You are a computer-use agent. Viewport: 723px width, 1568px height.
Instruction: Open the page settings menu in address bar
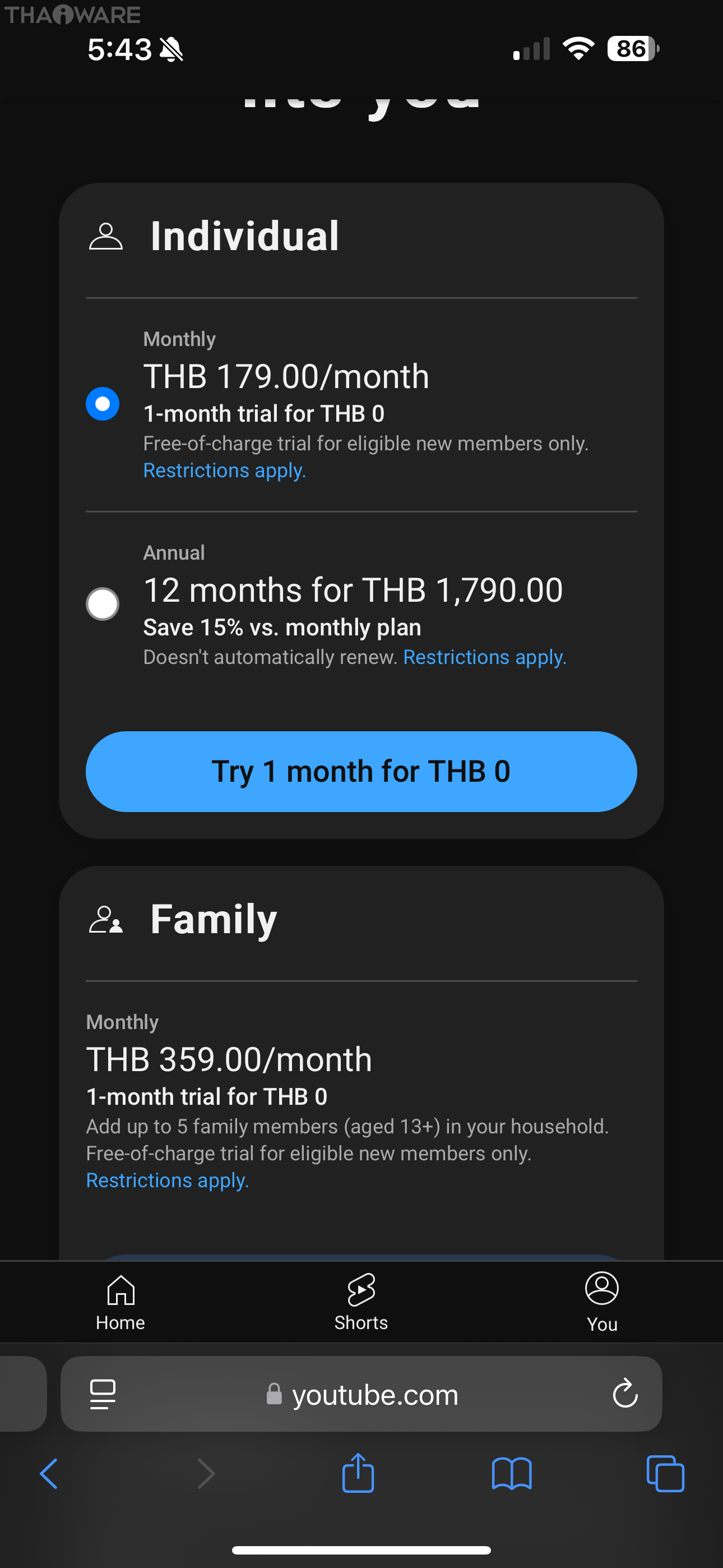click(x=102, y=1394)
